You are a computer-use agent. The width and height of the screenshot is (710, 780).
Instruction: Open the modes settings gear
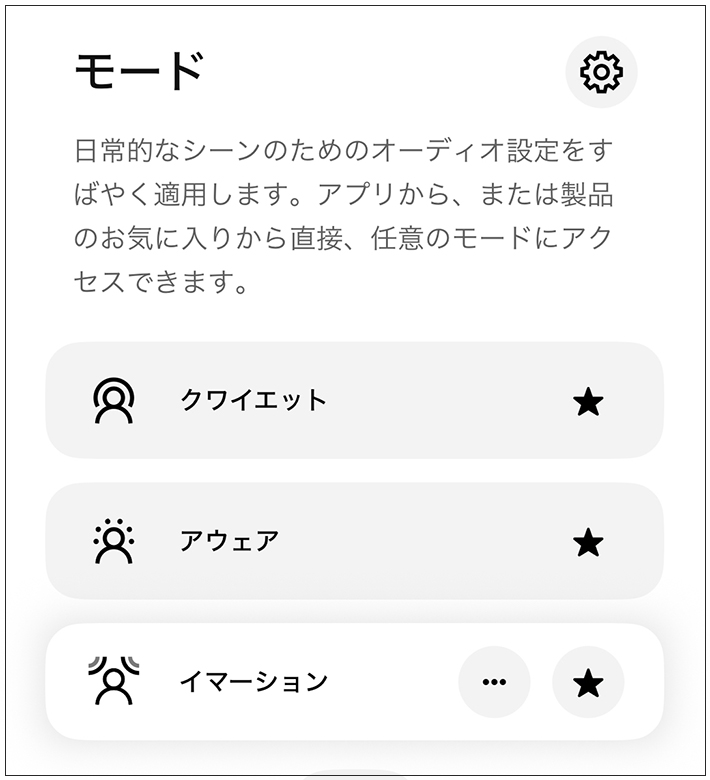pyautogui.click(x=601, y=71)
